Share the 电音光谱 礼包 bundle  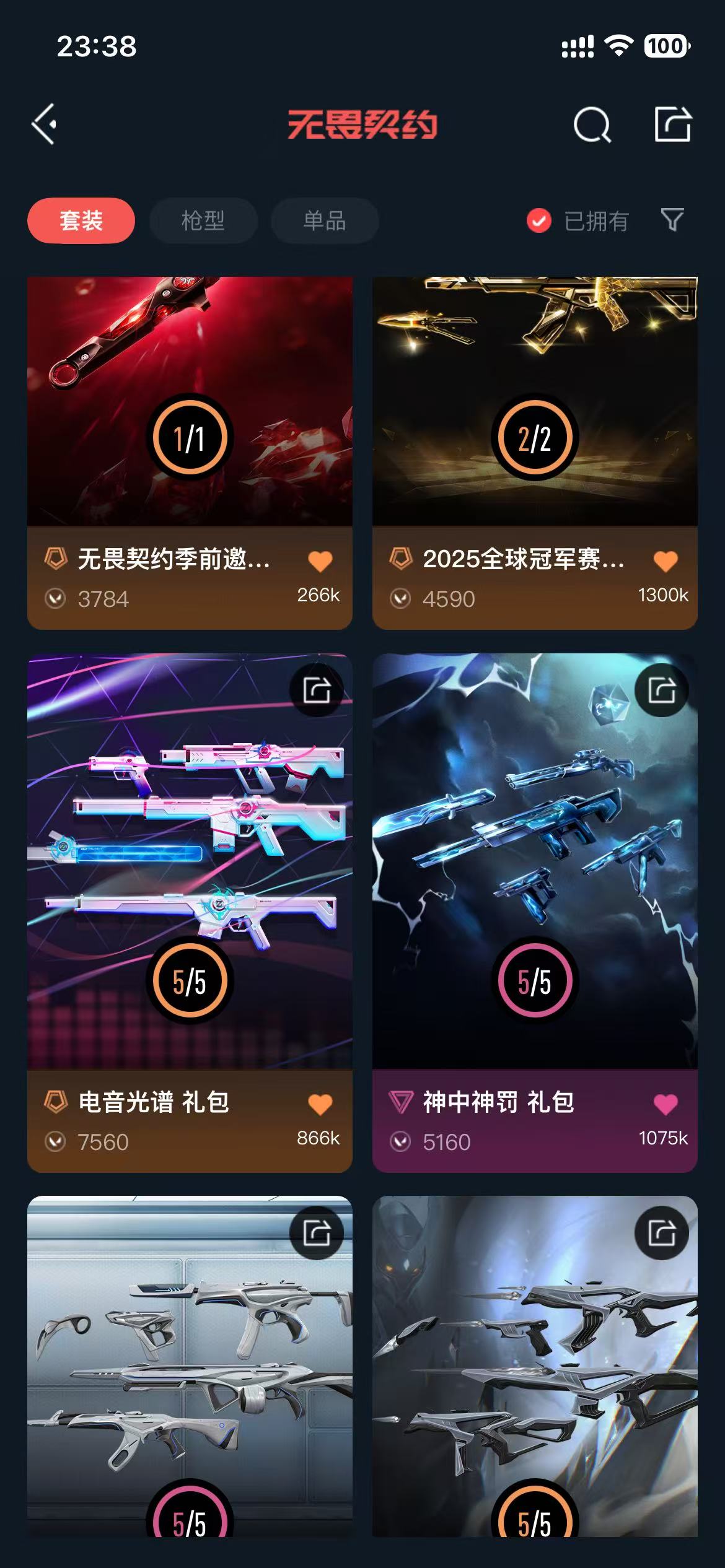(x=317, y=690)
